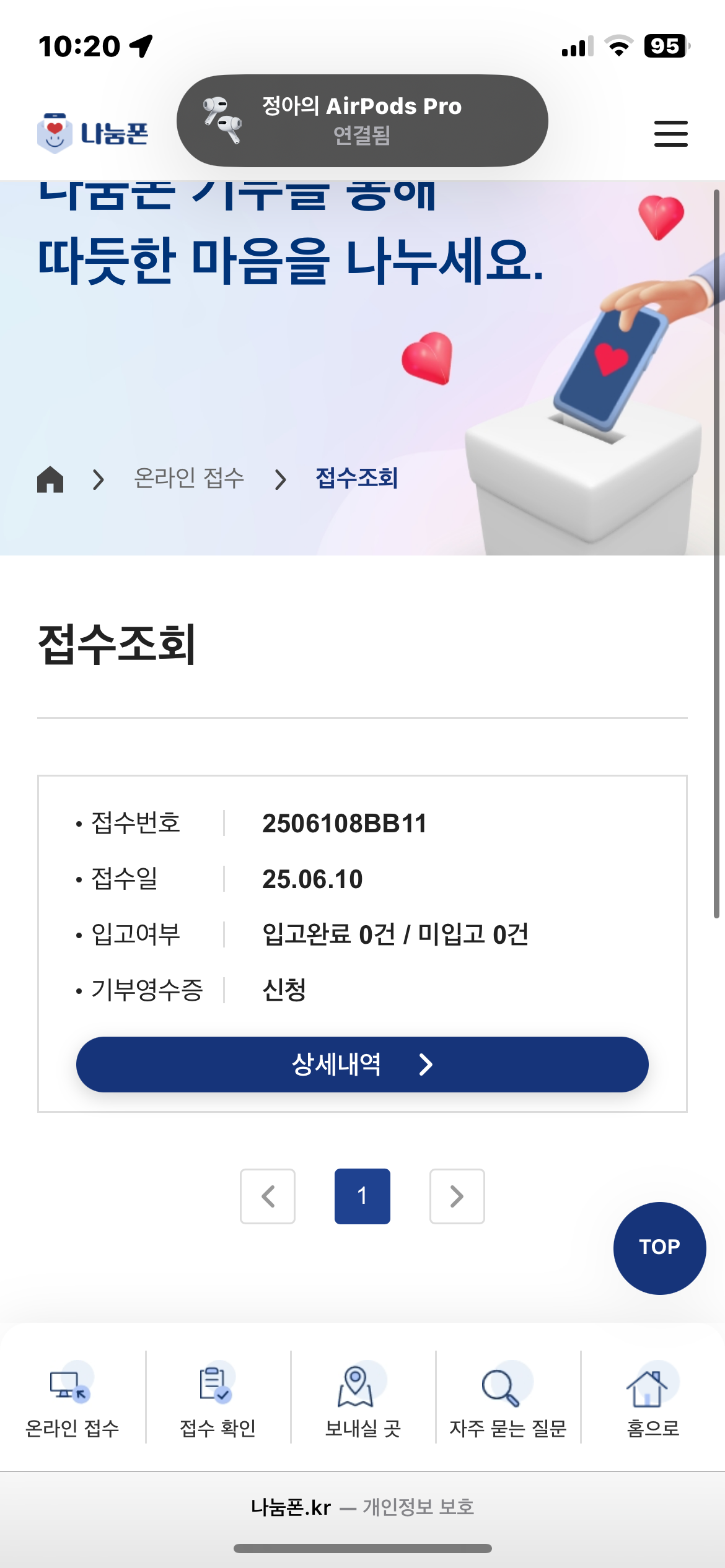Switch to 접수 확인 tab

coord(217,1398)
